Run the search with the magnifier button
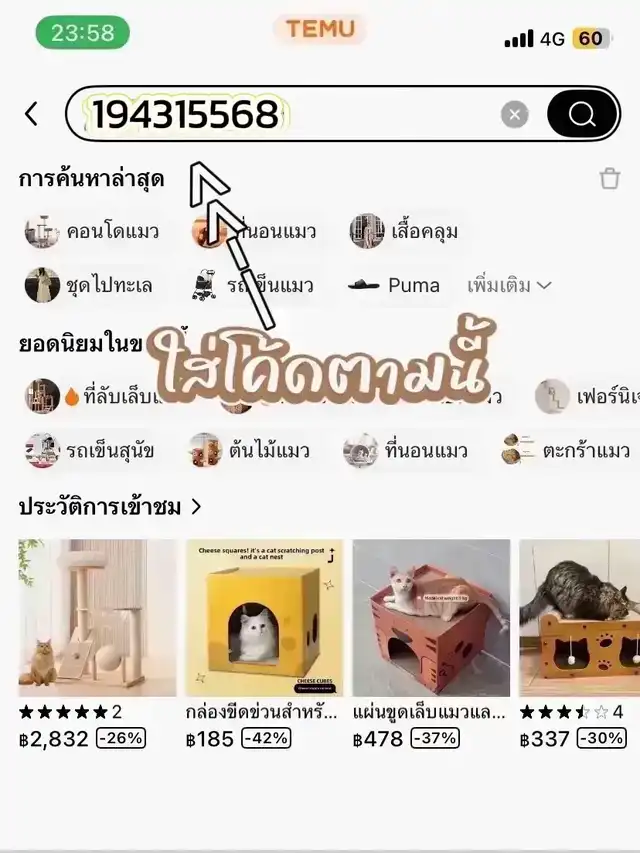This screenshot has width=640, height=853. pos(582,114)
